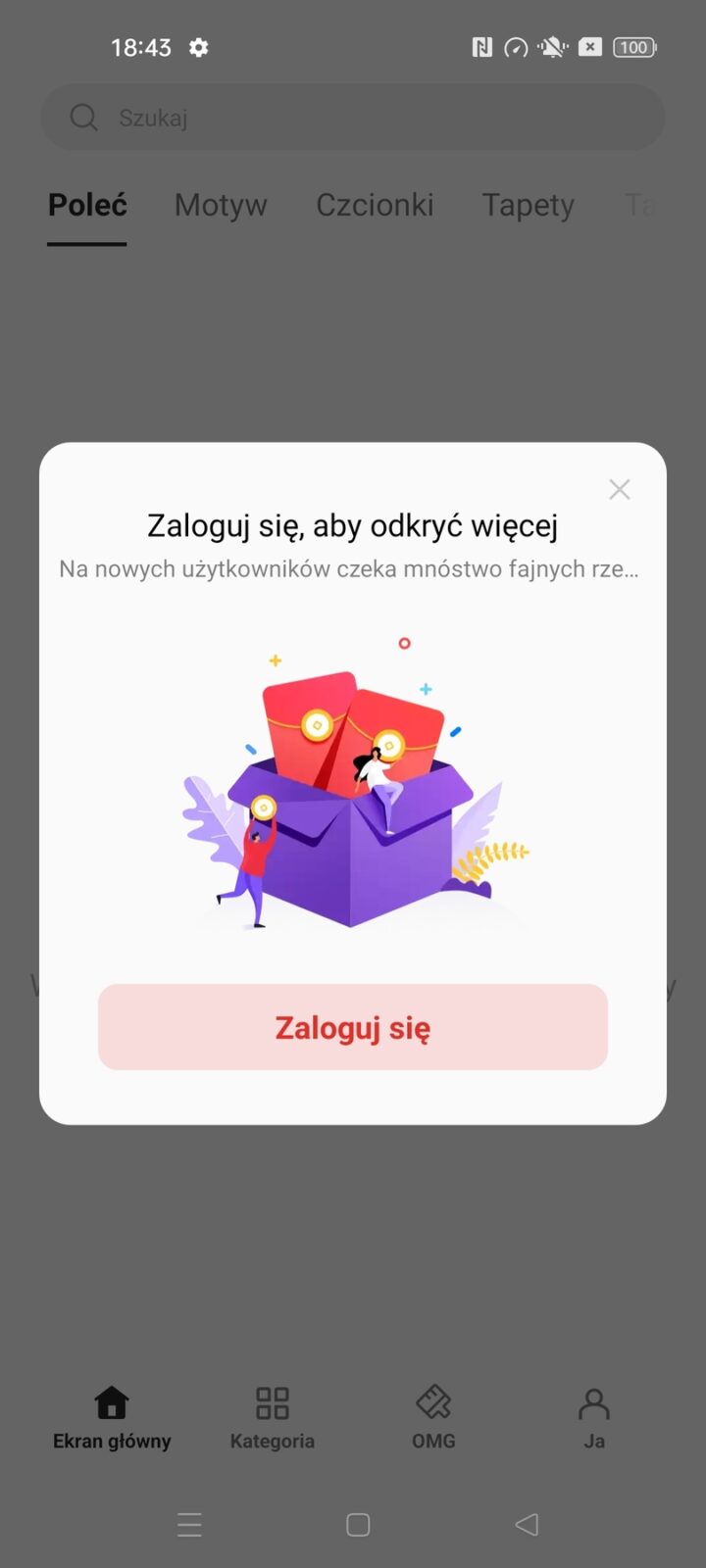Switch to the Motyw tab
This screenshot has height=1568, width=706.
coord(221,205)
